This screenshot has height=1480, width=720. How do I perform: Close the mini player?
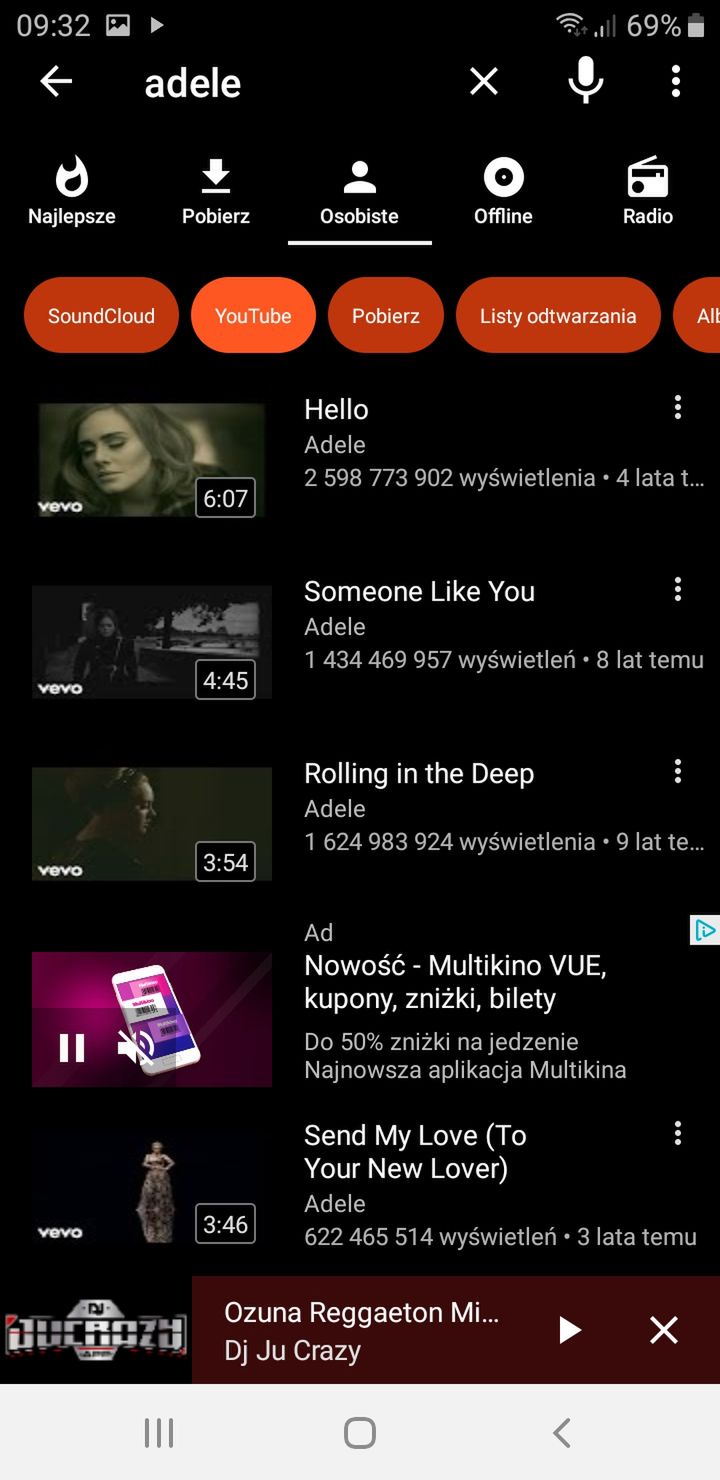pos(664,1330)
